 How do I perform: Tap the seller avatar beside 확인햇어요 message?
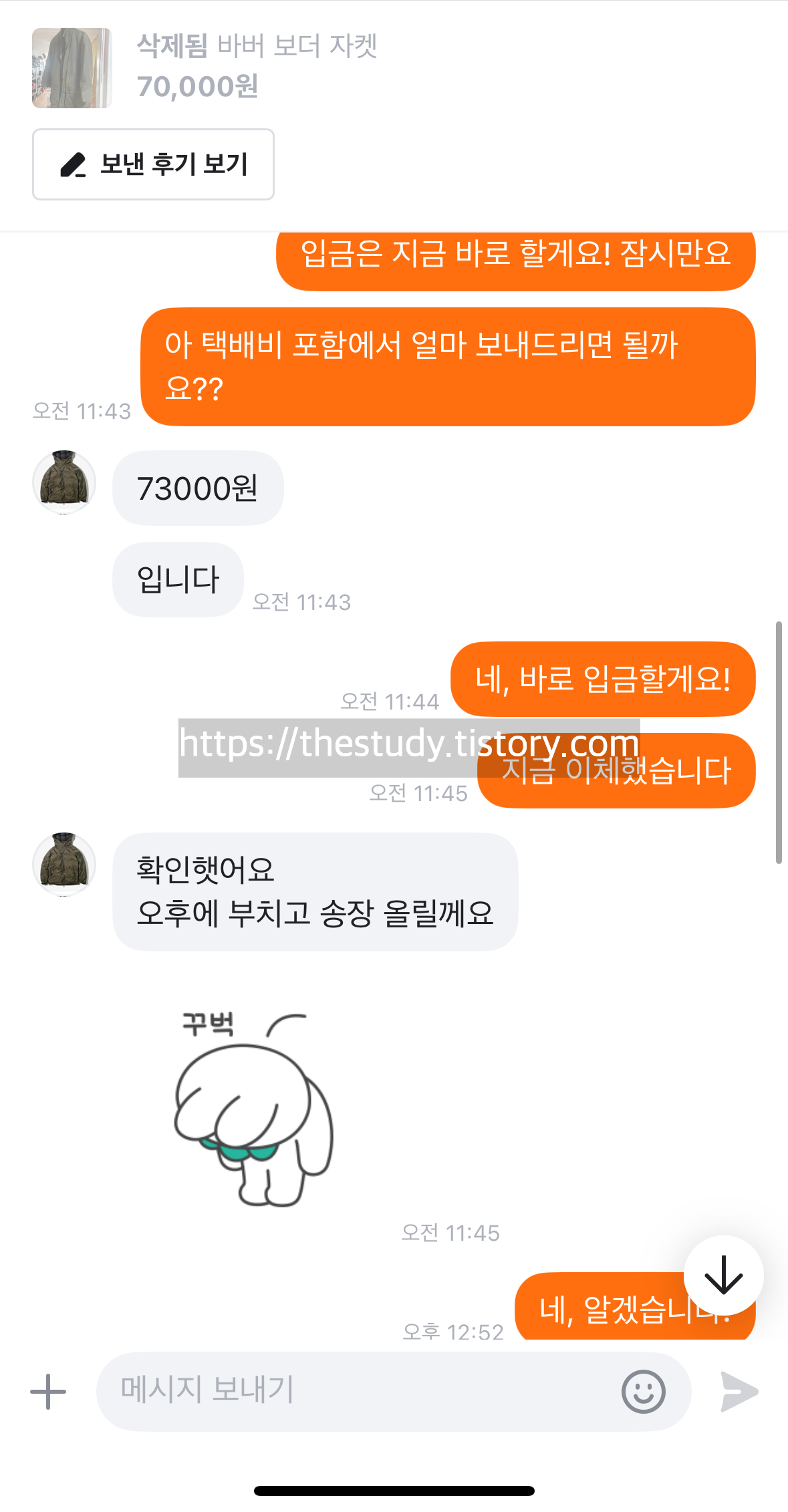point(63,863)
